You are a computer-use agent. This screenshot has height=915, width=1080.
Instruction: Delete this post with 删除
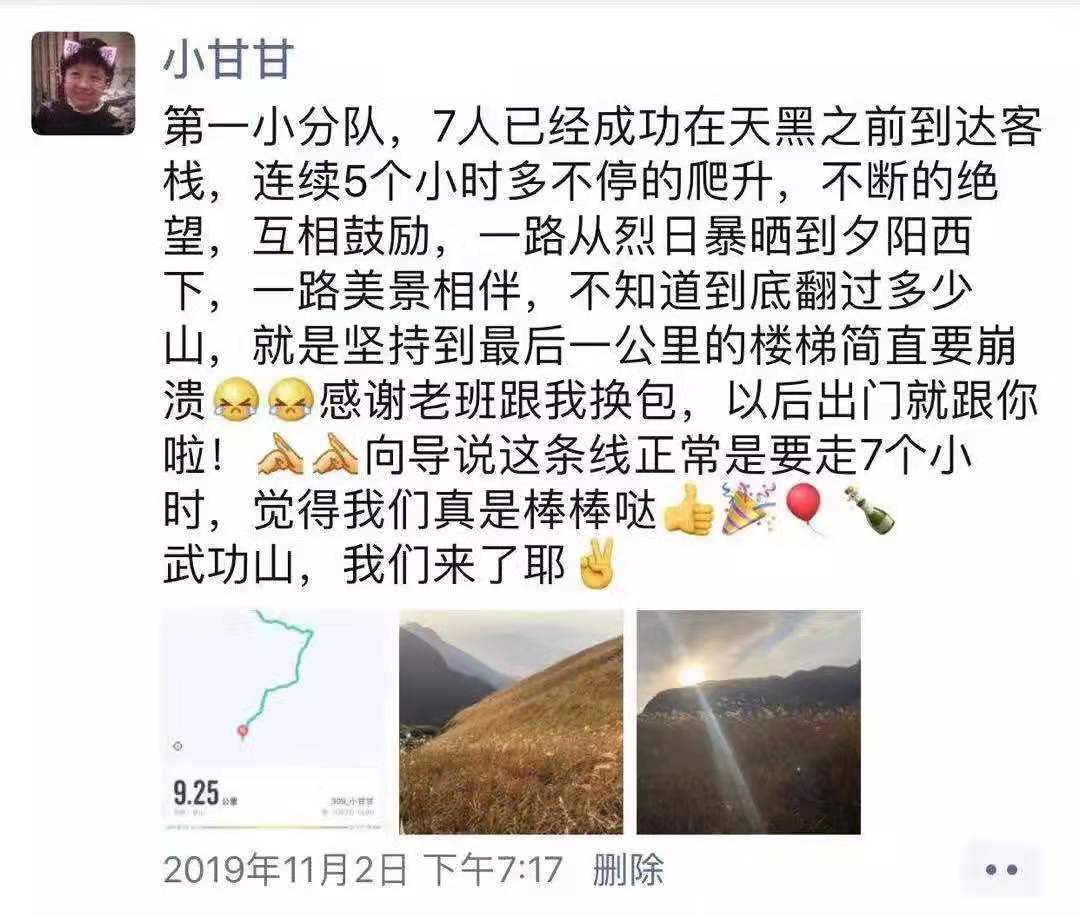pyautogui.click(x=628, y=869)
